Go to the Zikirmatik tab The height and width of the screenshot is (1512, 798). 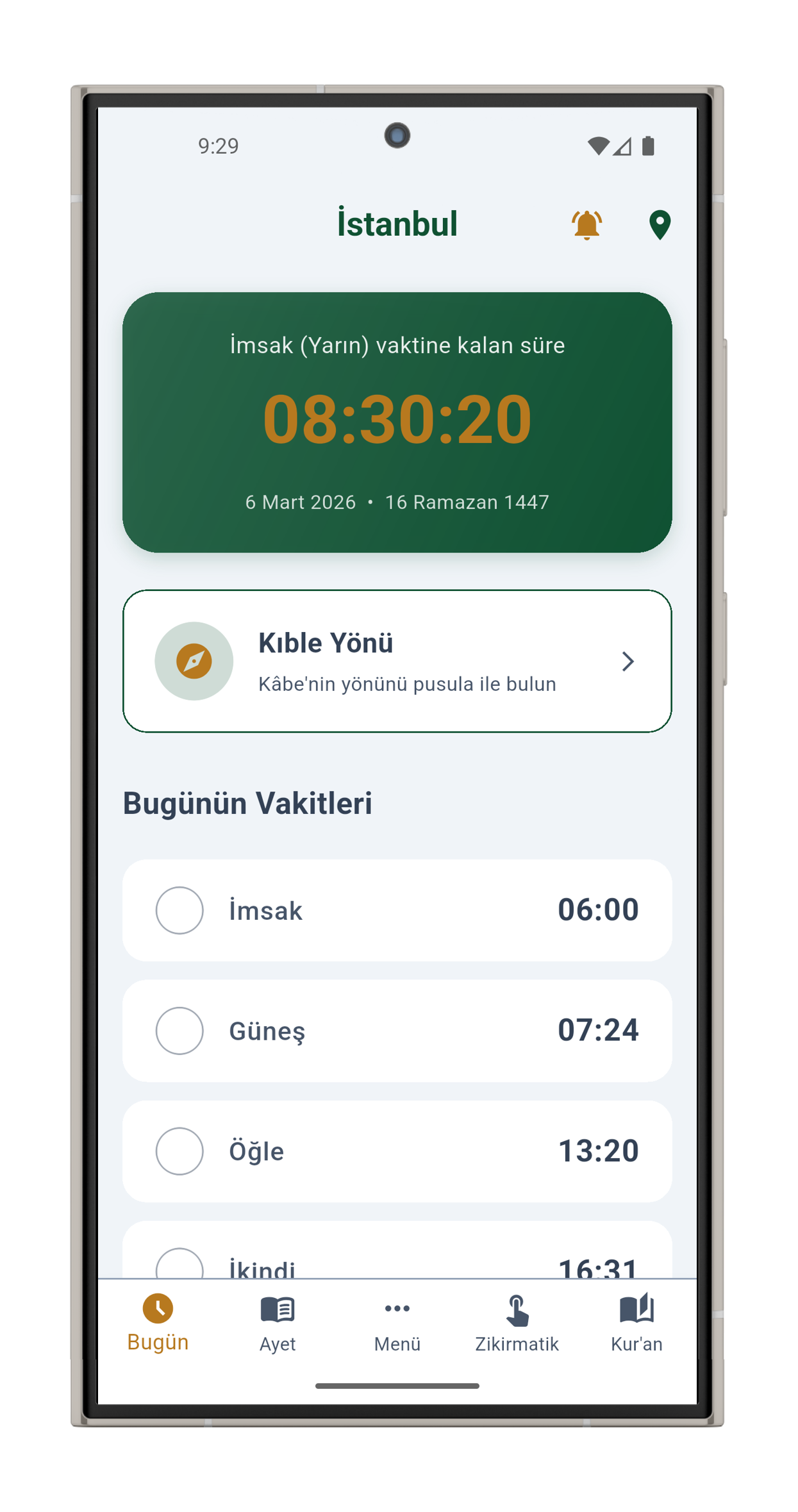[517, 1323]
